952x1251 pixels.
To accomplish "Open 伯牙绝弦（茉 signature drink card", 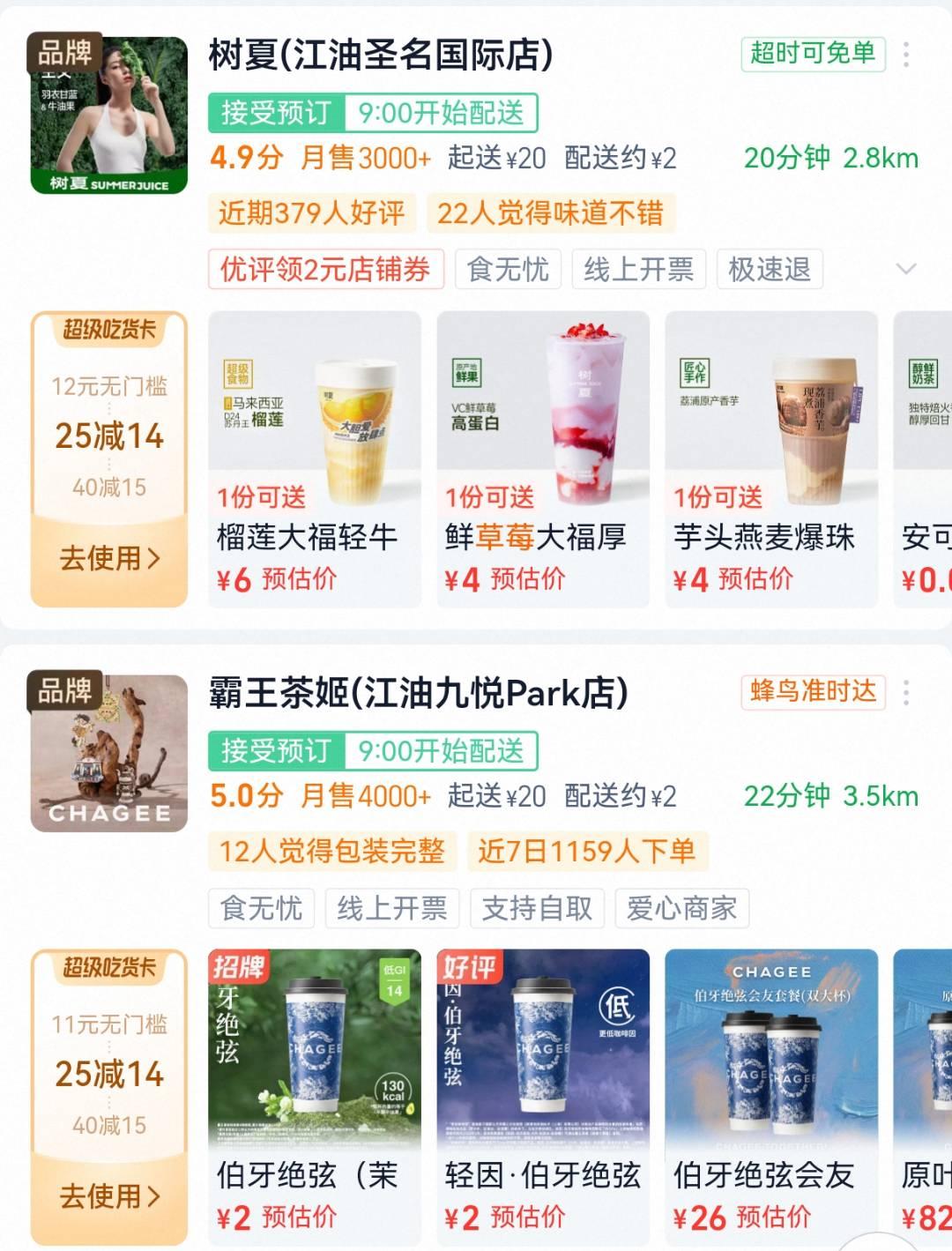I will pos(315,1097).
